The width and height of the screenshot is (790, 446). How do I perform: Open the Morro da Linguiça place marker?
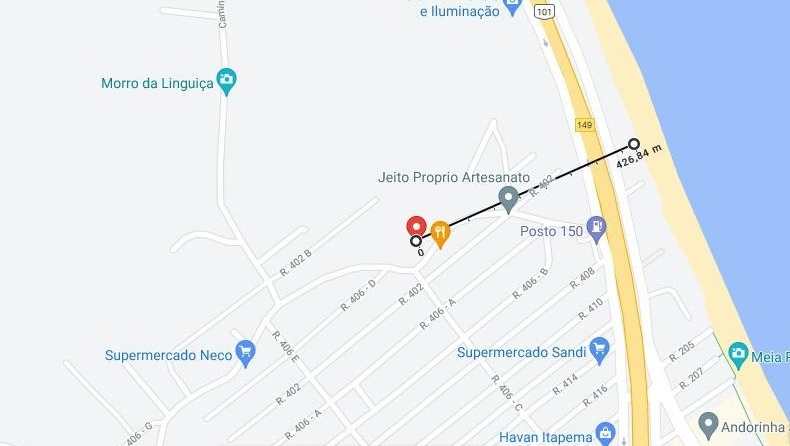[227, 82]
